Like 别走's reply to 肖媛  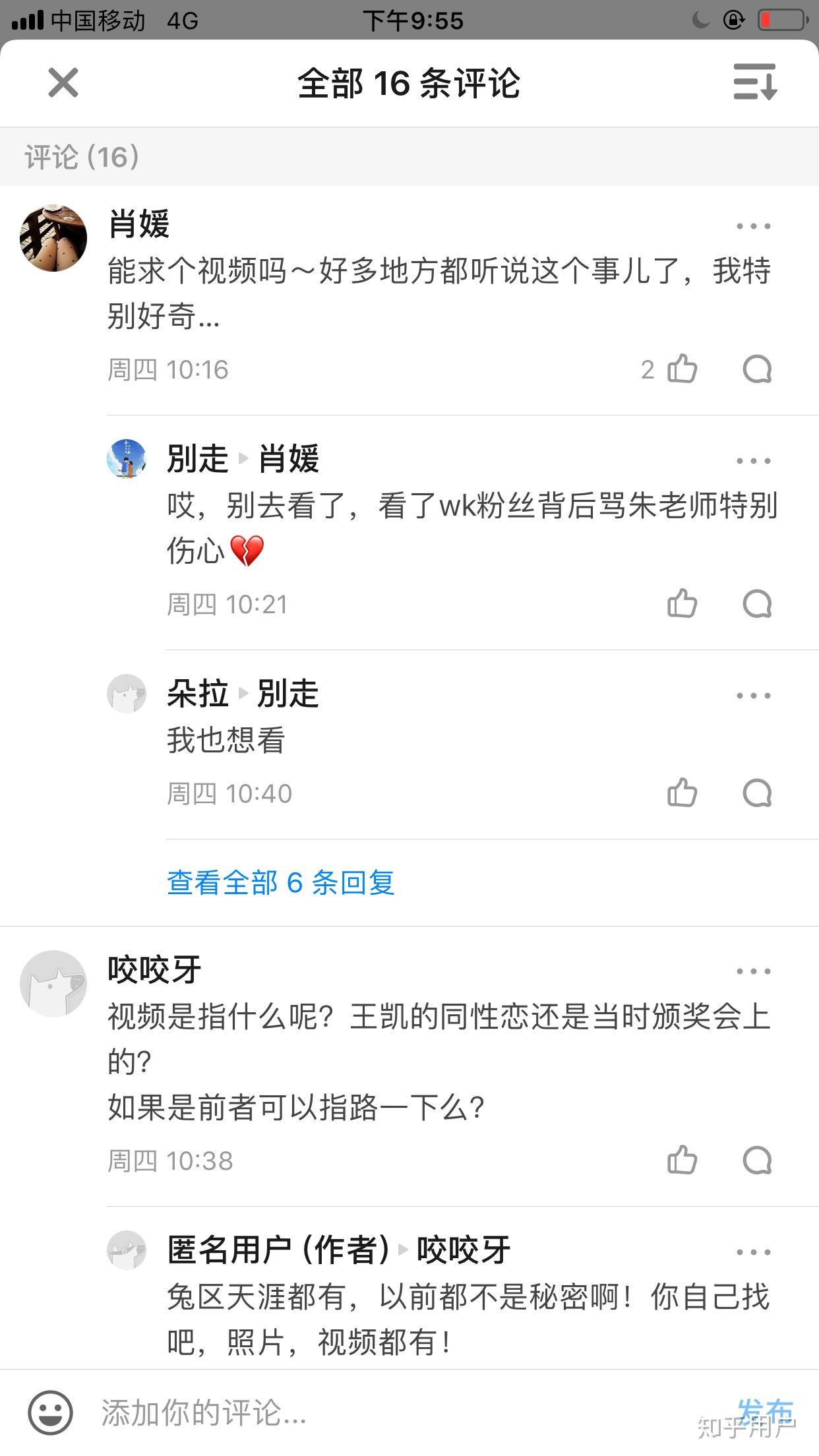coord(682,603)
